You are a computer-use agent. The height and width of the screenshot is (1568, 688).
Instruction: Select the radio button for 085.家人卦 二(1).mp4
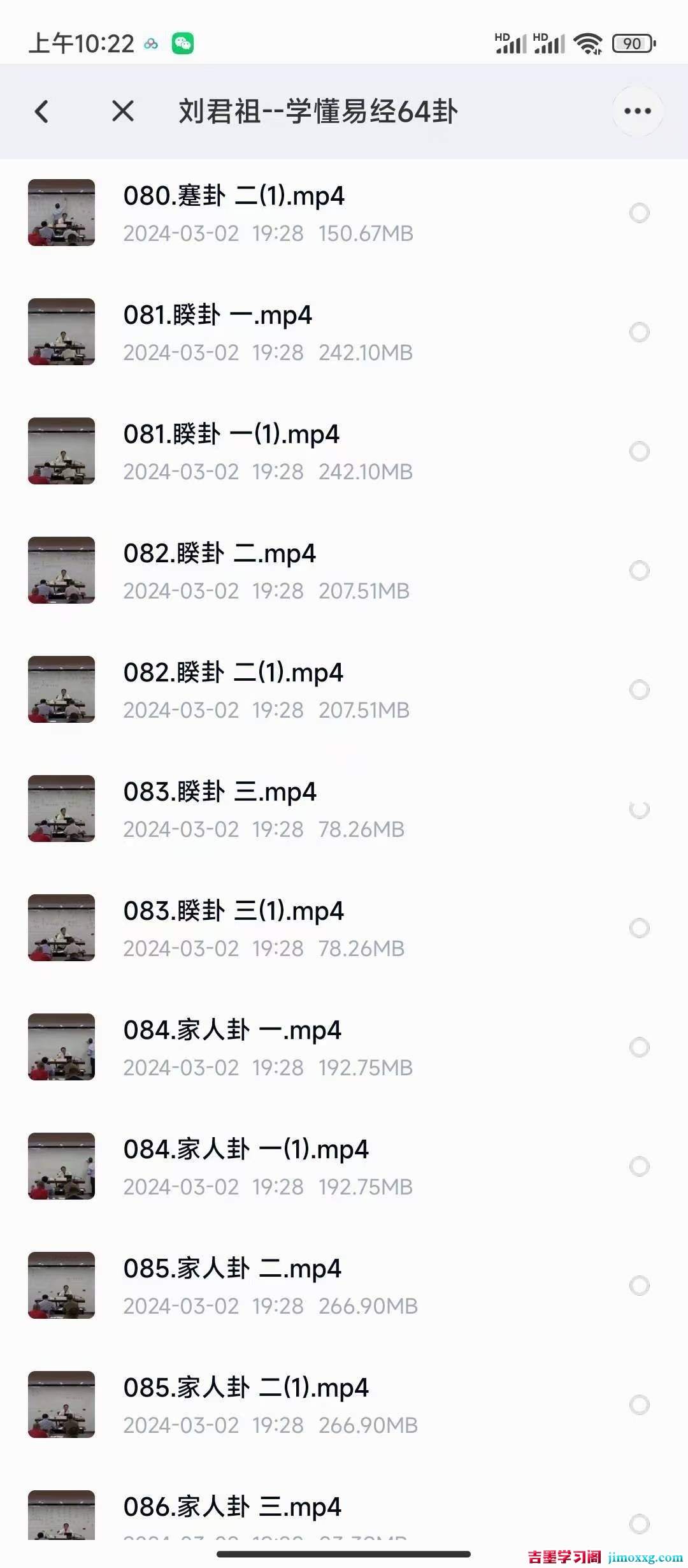(639, 1405)
